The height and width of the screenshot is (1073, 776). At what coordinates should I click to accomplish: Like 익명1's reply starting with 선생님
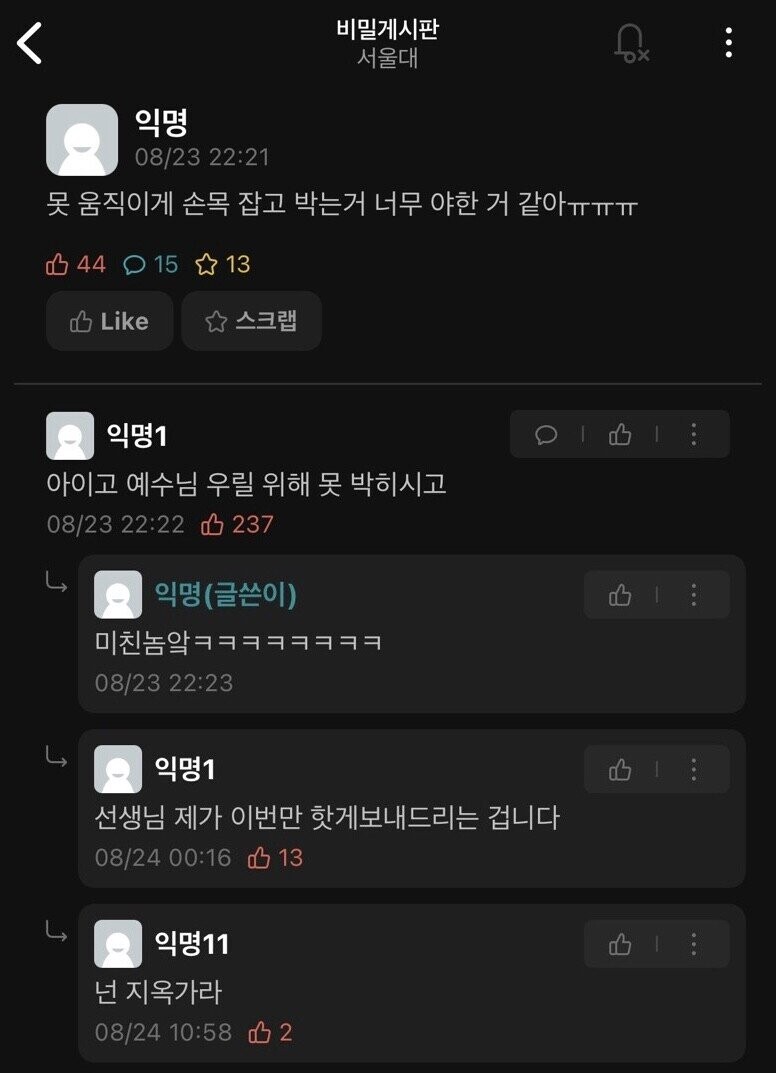(620, 769)
